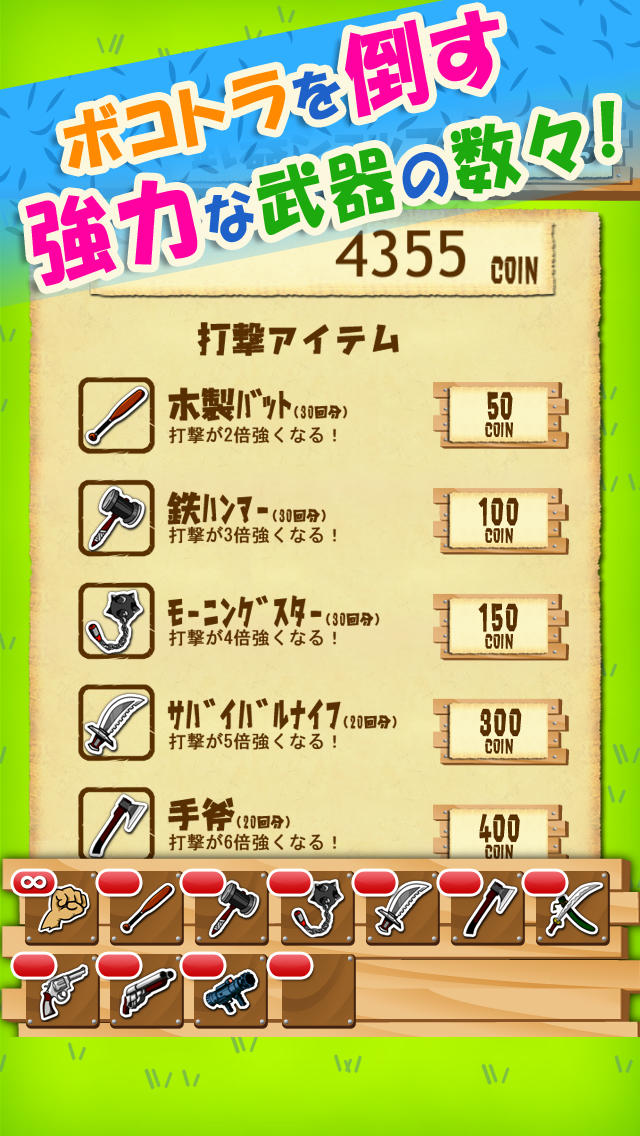
Task: Select the revolver in the weapon bar
Action: [61, 991]
